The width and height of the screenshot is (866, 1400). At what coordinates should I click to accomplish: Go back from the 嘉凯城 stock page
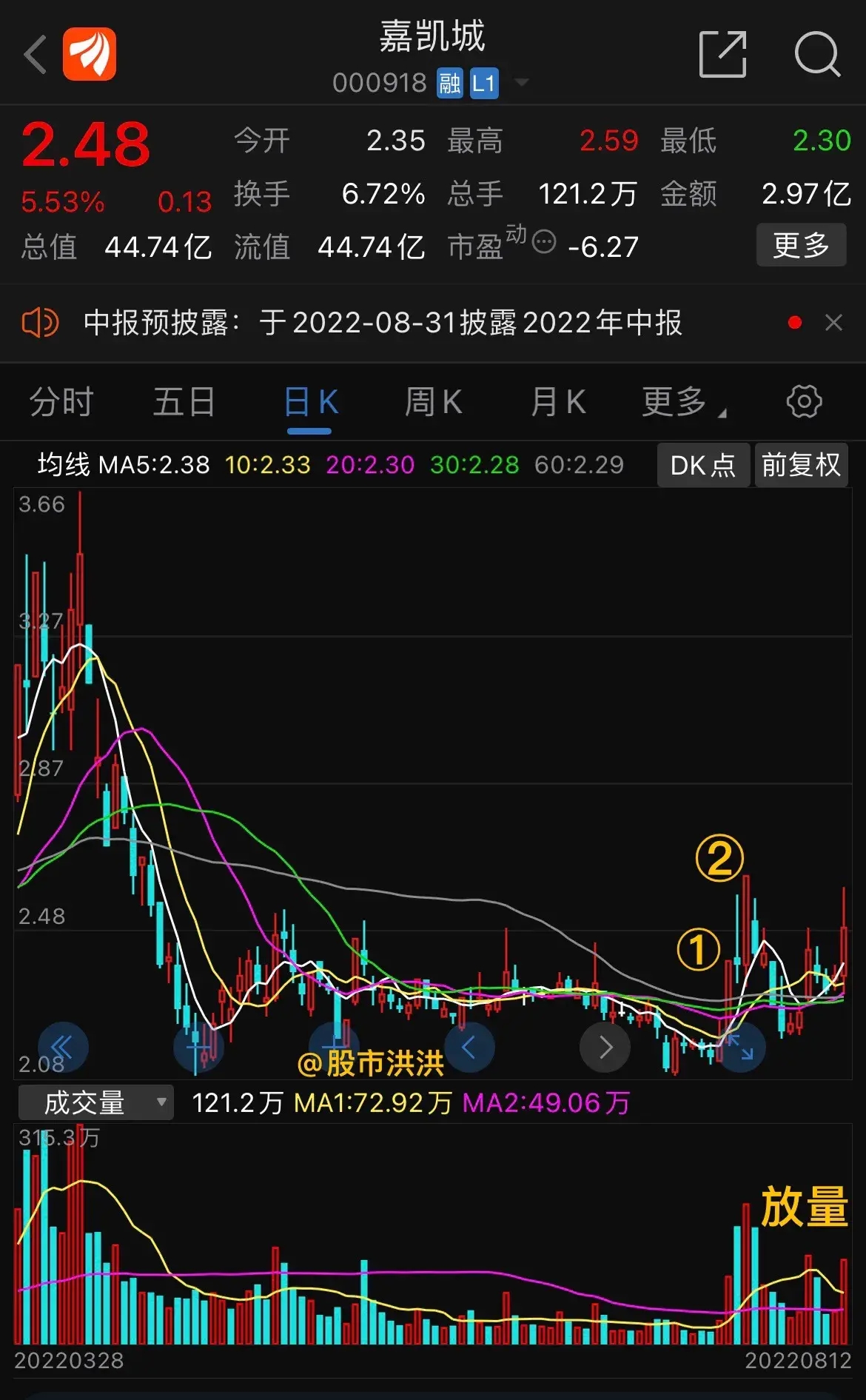point(36,54)
